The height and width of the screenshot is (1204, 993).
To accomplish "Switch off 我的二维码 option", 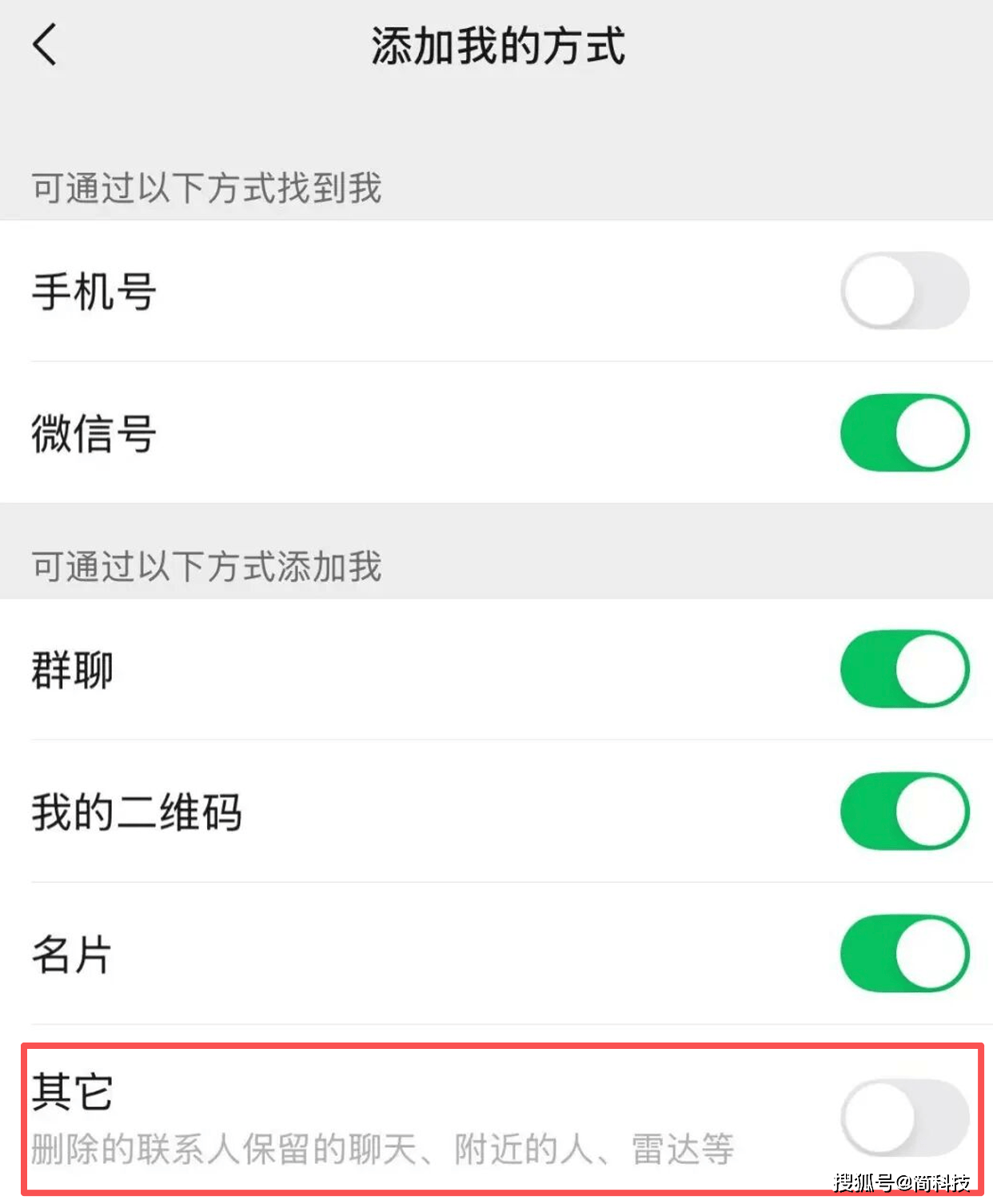I will click(904, 811).
